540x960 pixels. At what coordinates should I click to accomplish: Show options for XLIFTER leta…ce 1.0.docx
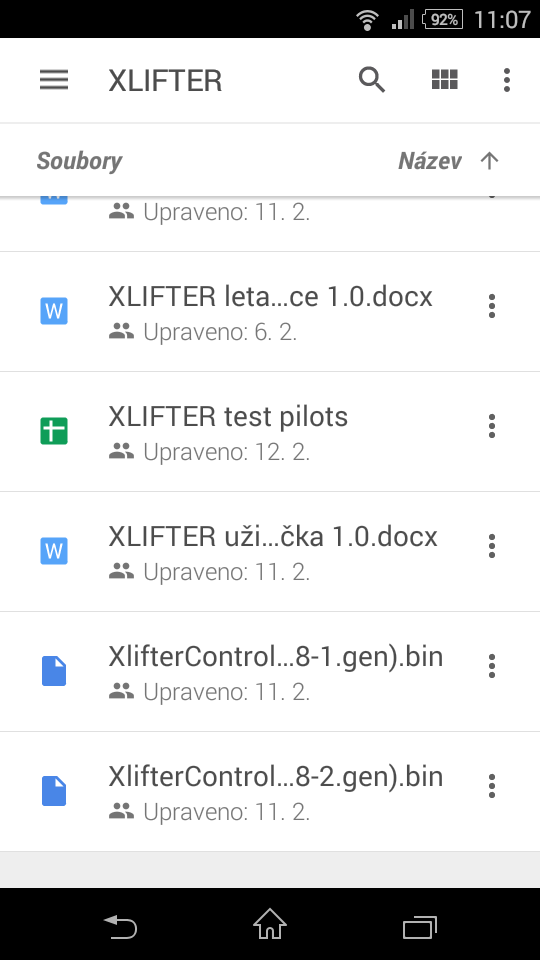(492, 306)
